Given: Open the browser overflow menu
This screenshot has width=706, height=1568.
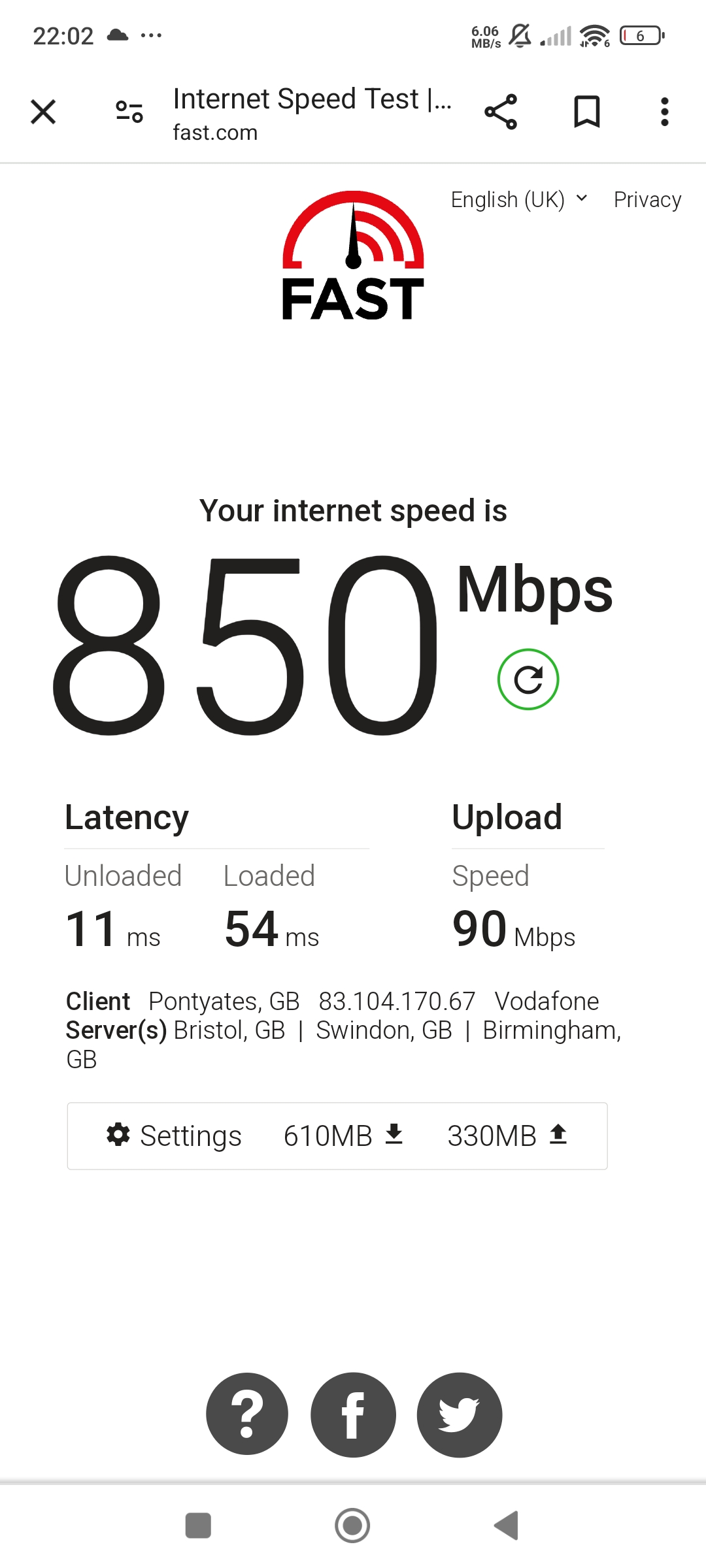Looking at the screenshot, I should point(665,112).
